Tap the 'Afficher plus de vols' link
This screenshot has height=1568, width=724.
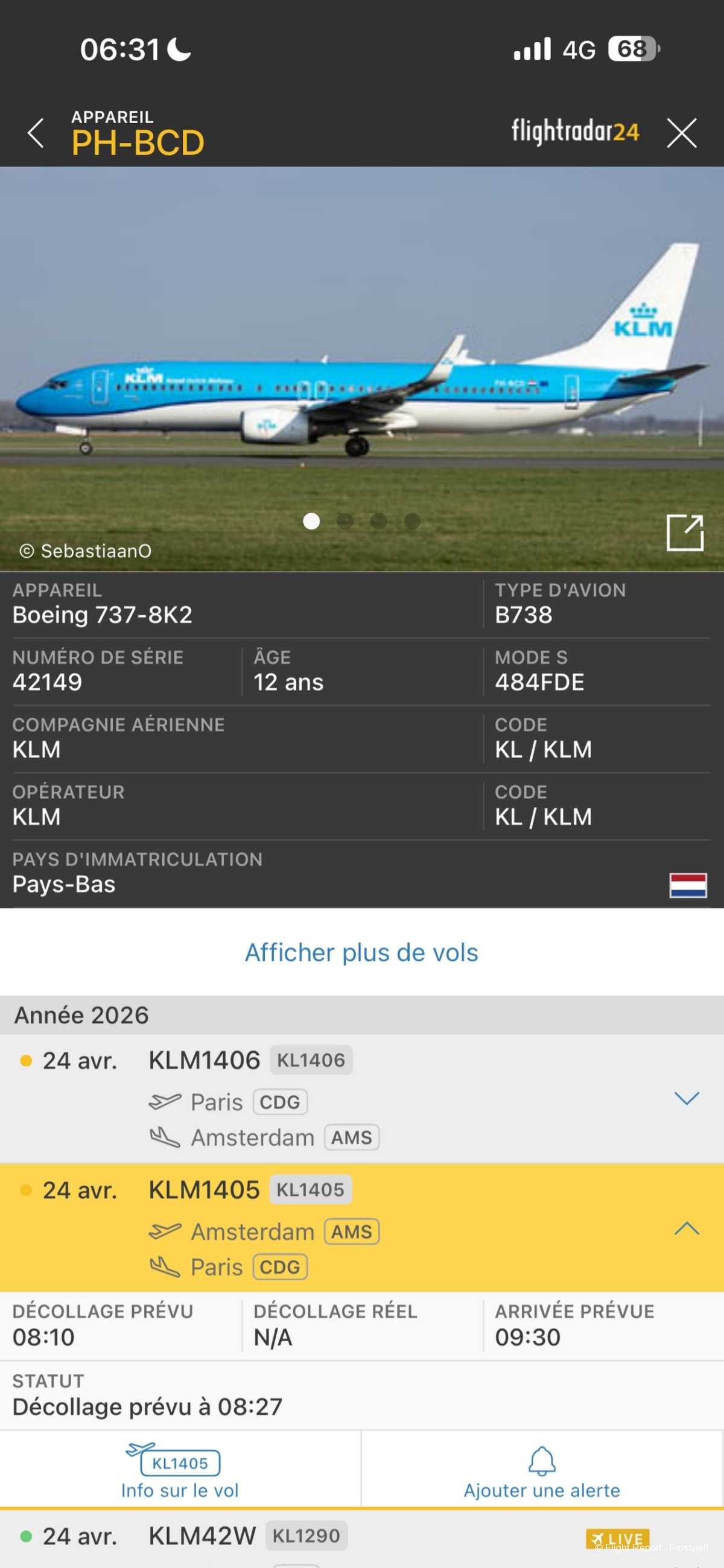tap(361, 953)
